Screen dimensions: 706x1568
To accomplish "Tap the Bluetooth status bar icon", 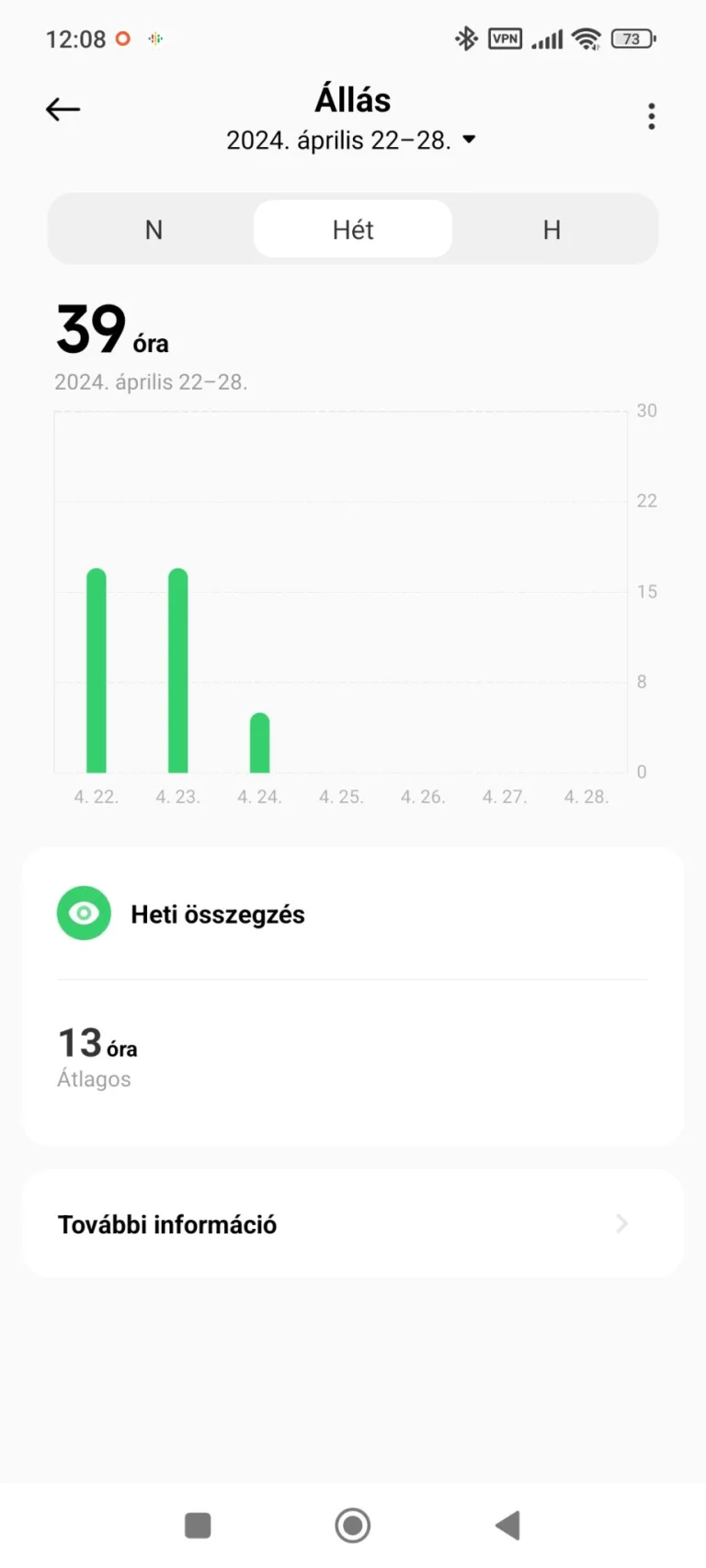I will (465, 39).
